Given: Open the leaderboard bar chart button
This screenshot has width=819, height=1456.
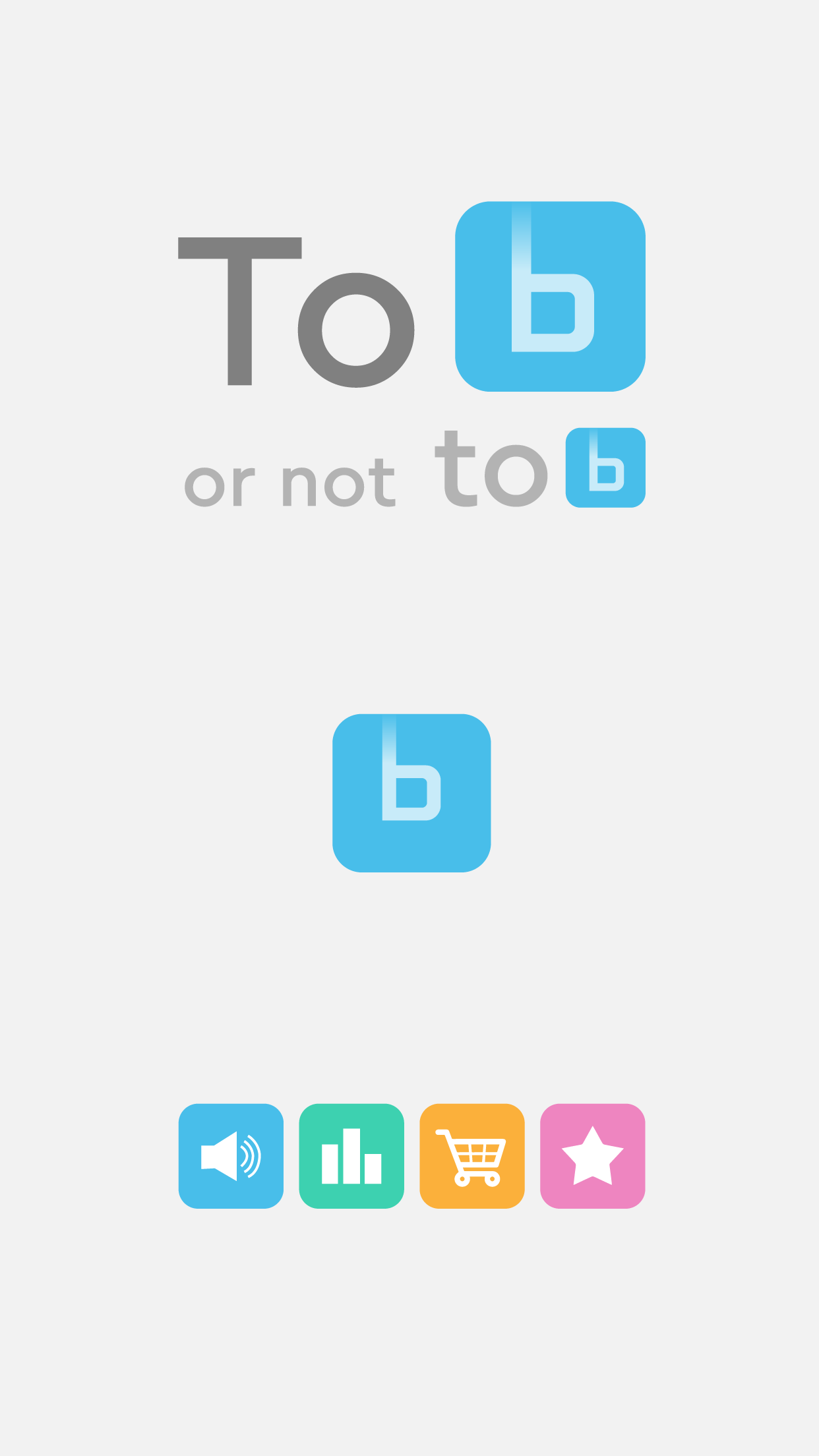Looking at the screenshot, I should (351, 1156).
